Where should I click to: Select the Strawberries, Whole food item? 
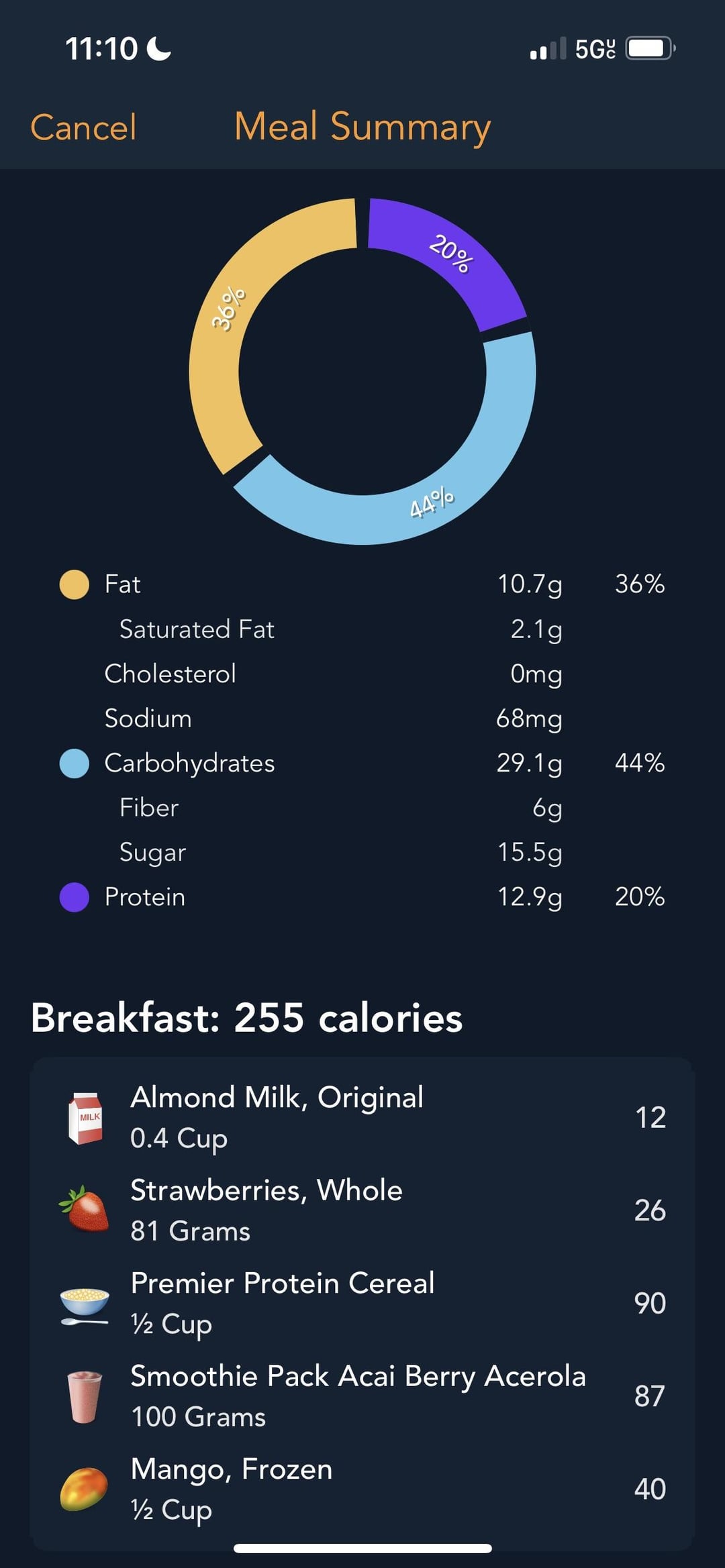362,1210
